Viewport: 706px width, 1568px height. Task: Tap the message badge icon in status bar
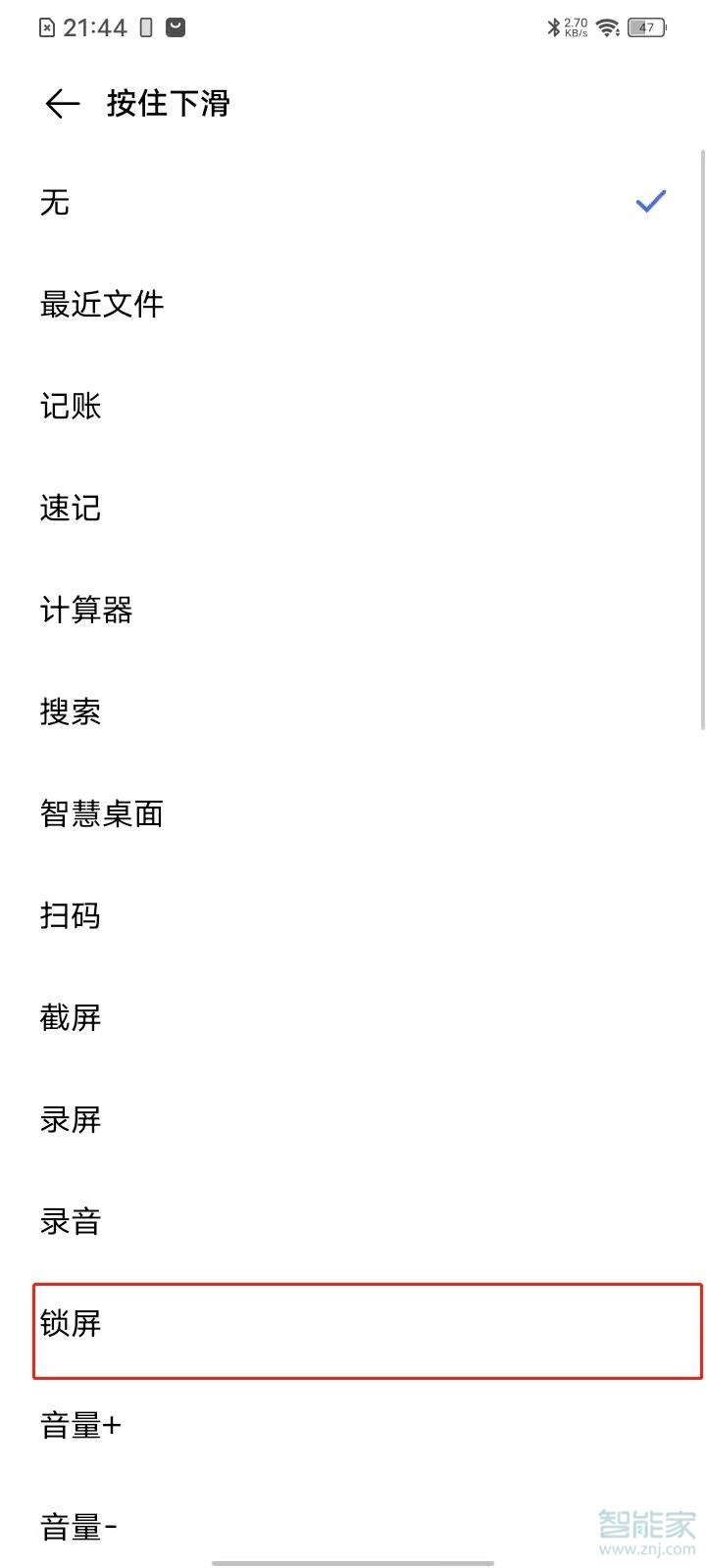click(x=175, y=26)
